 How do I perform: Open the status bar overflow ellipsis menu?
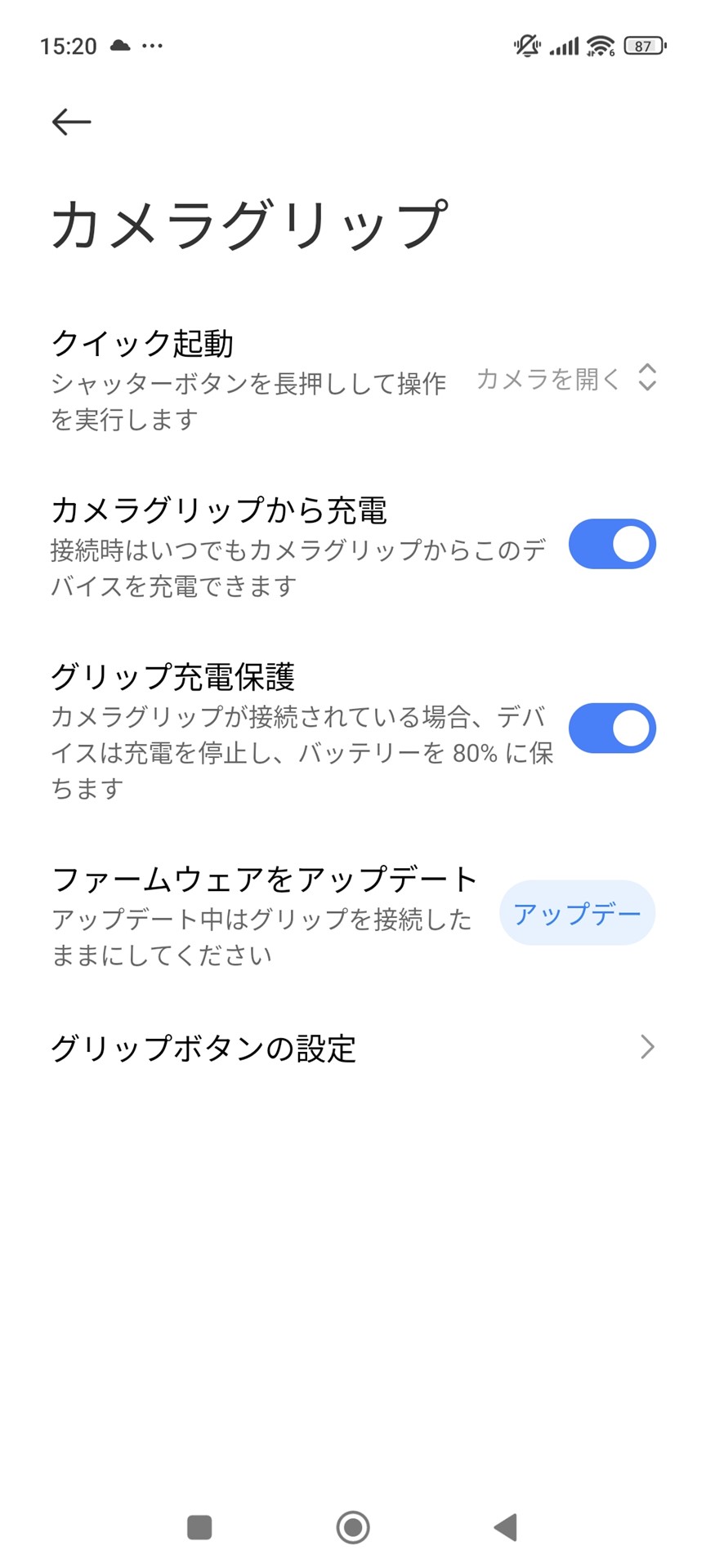tap(152, 47)
